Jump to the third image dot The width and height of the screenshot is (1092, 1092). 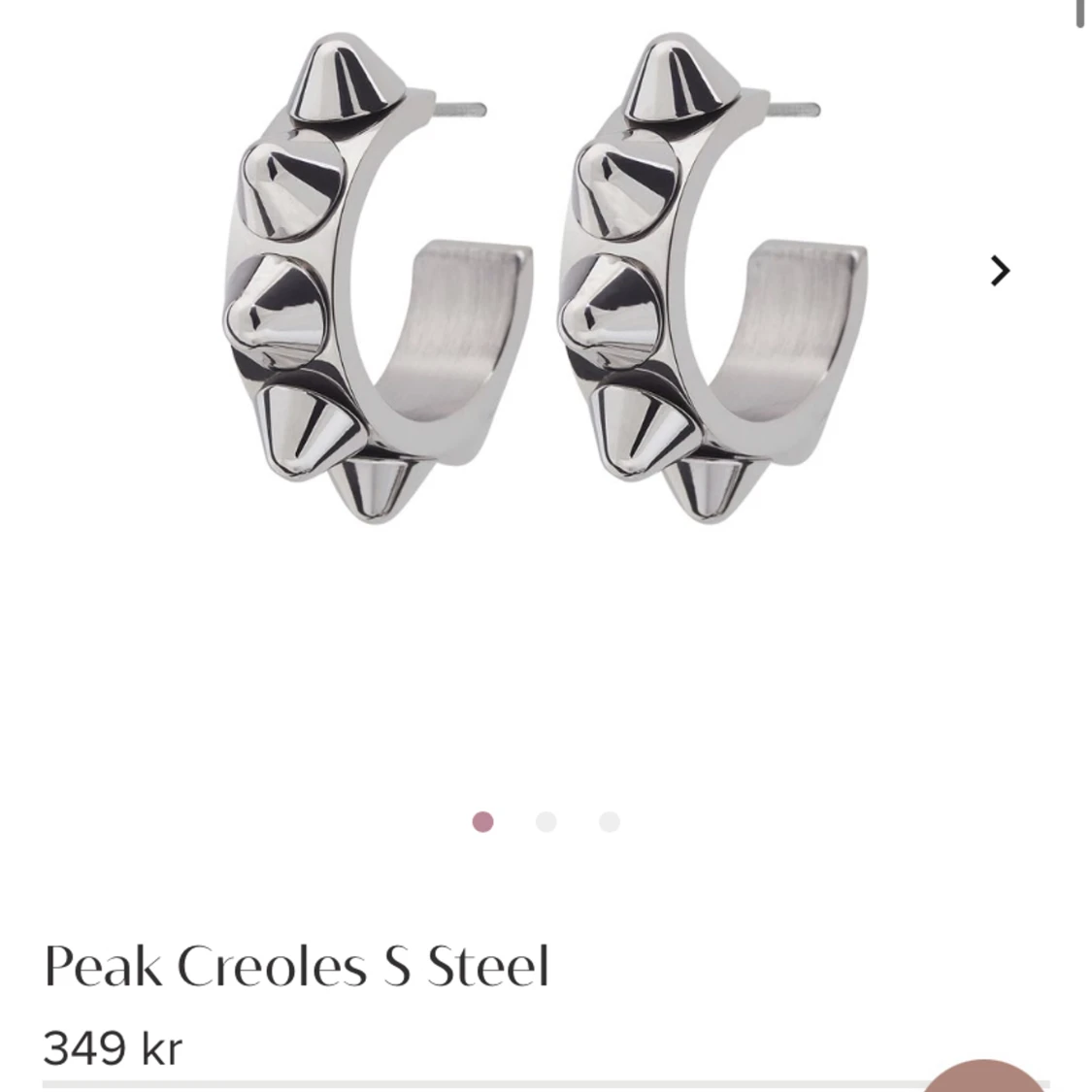coord(610,822)
